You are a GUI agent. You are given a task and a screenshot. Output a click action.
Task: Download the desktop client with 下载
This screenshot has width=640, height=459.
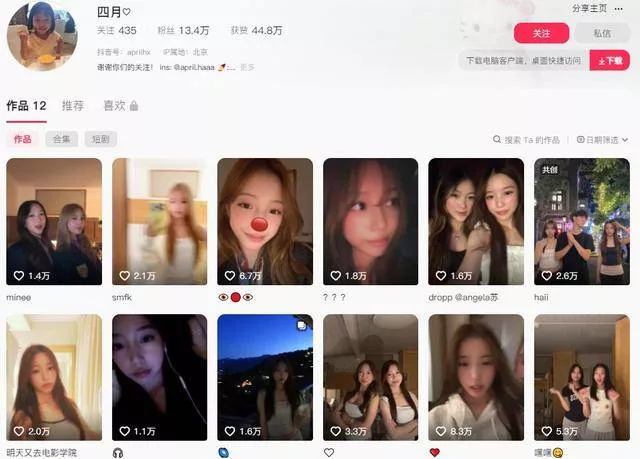pyautogui.click(x=610, y=61)
